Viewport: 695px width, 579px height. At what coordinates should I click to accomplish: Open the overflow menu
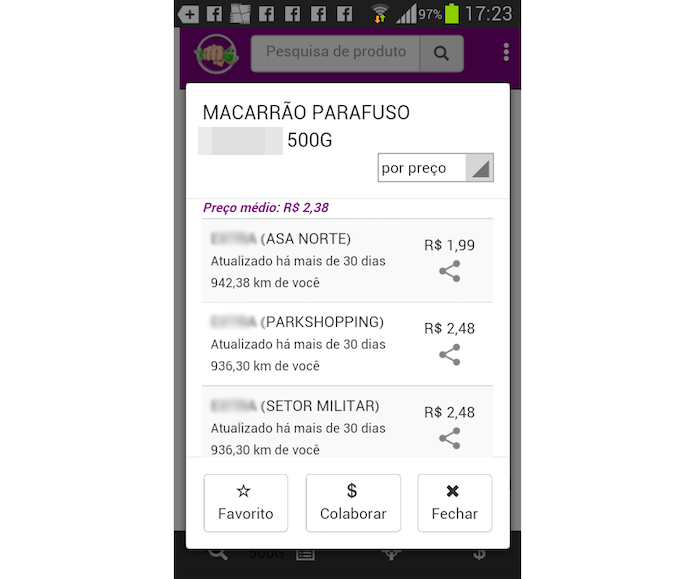coord(506,53)
